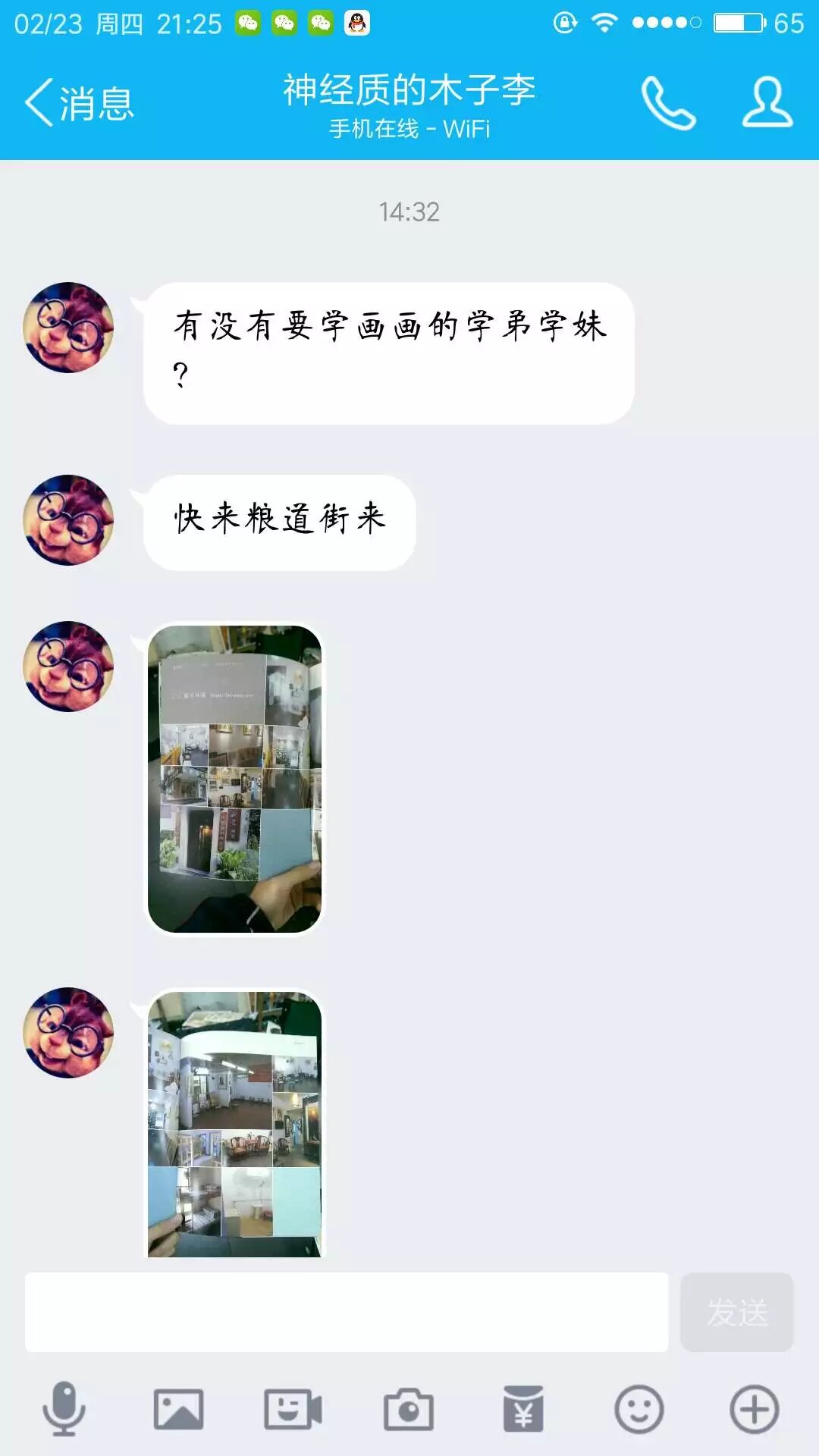Viewport: 819px width, 1456px height.
Task: Expand more options with the plus icon
Action: pyautogui.click(x=754, y=1409)
